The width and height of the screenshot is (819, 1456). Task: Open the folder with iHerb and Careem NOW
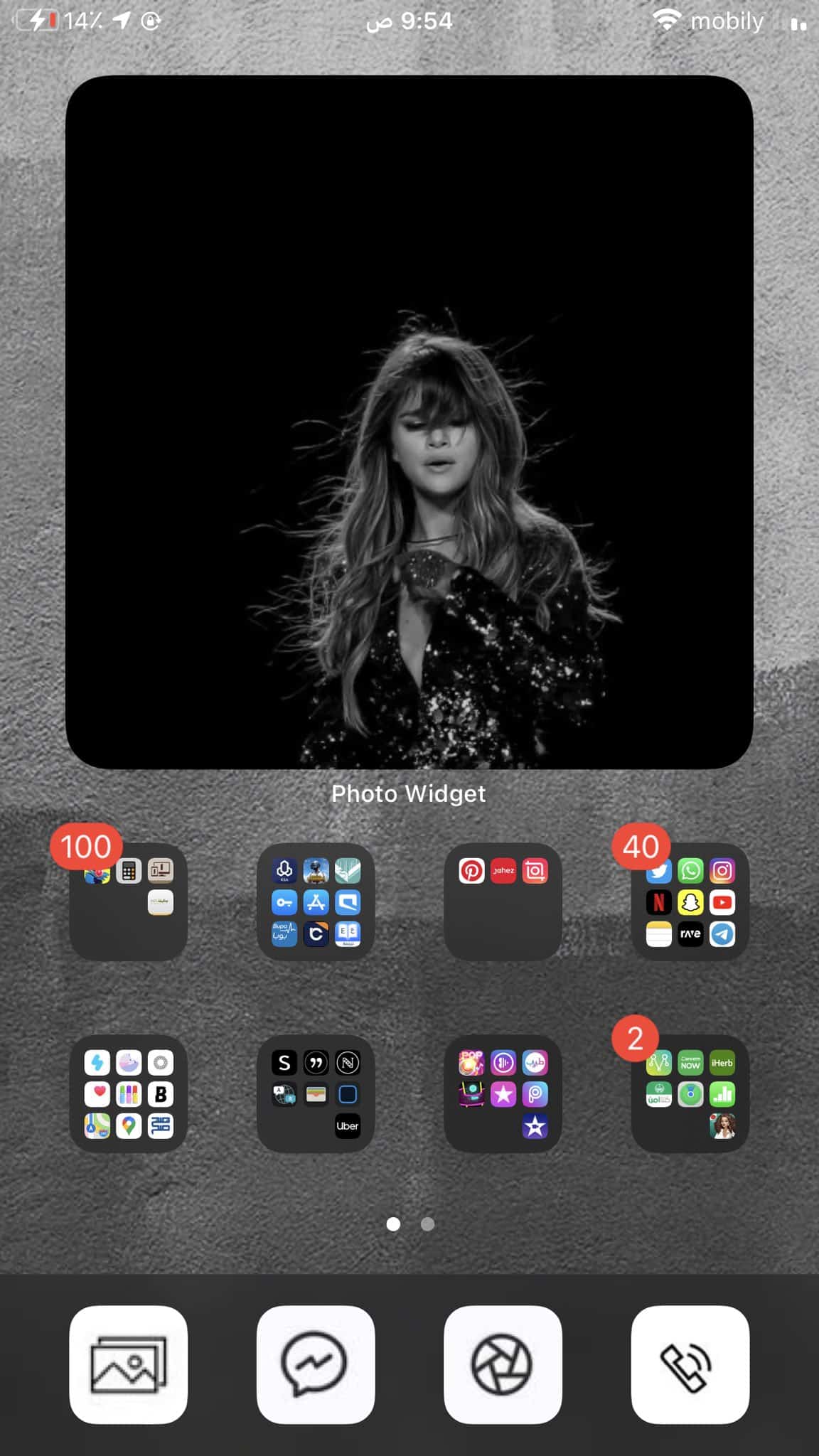coord(690,1093)
